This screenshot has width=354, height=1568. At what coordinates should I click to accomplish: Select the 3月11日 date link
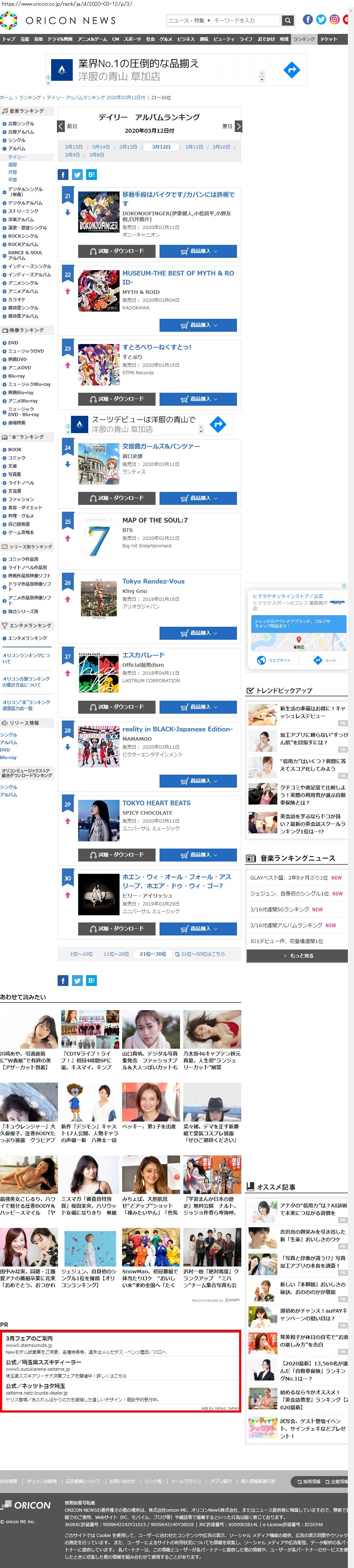click(x=194, y=147)
